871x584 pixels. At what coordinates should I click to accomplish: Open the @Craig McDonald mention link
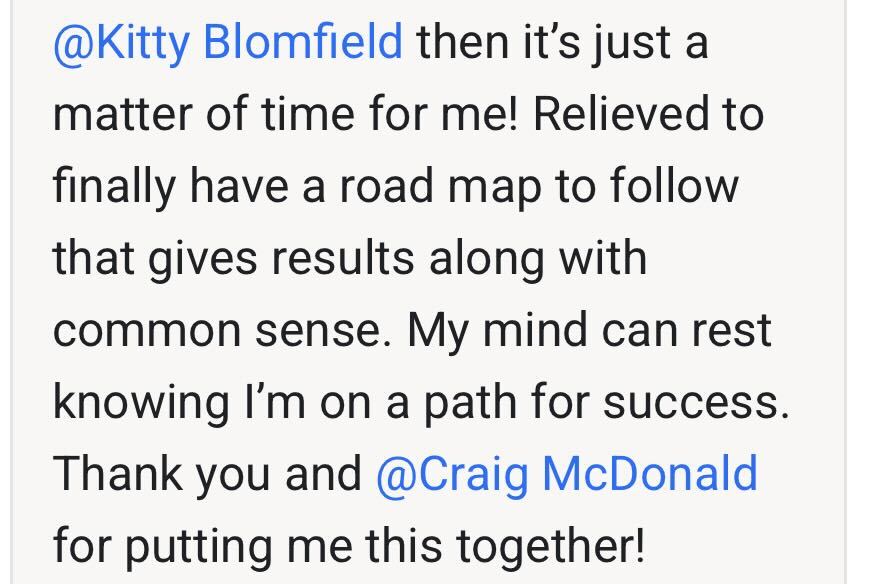566,473
